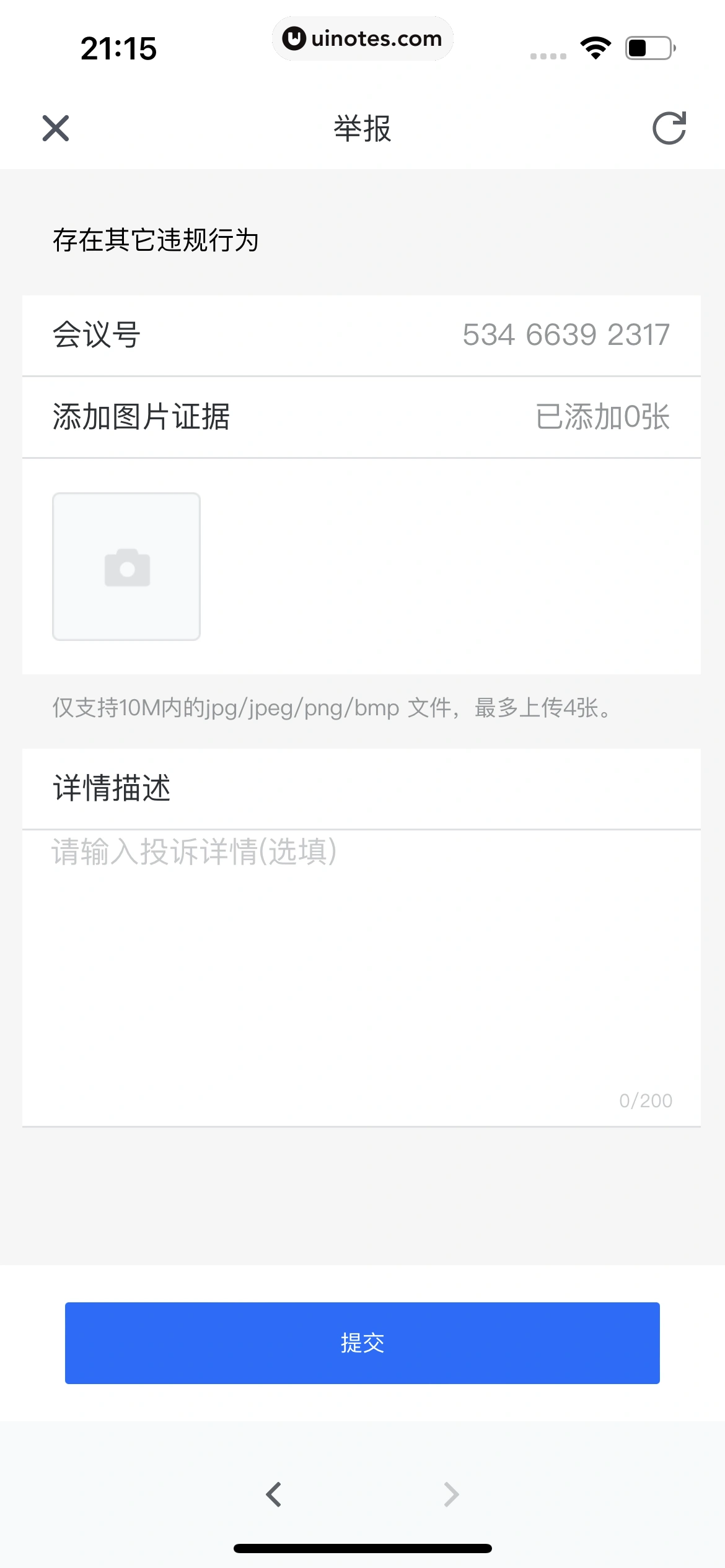
Task: Submit the report with 提交
Action: coord(362,1343)
